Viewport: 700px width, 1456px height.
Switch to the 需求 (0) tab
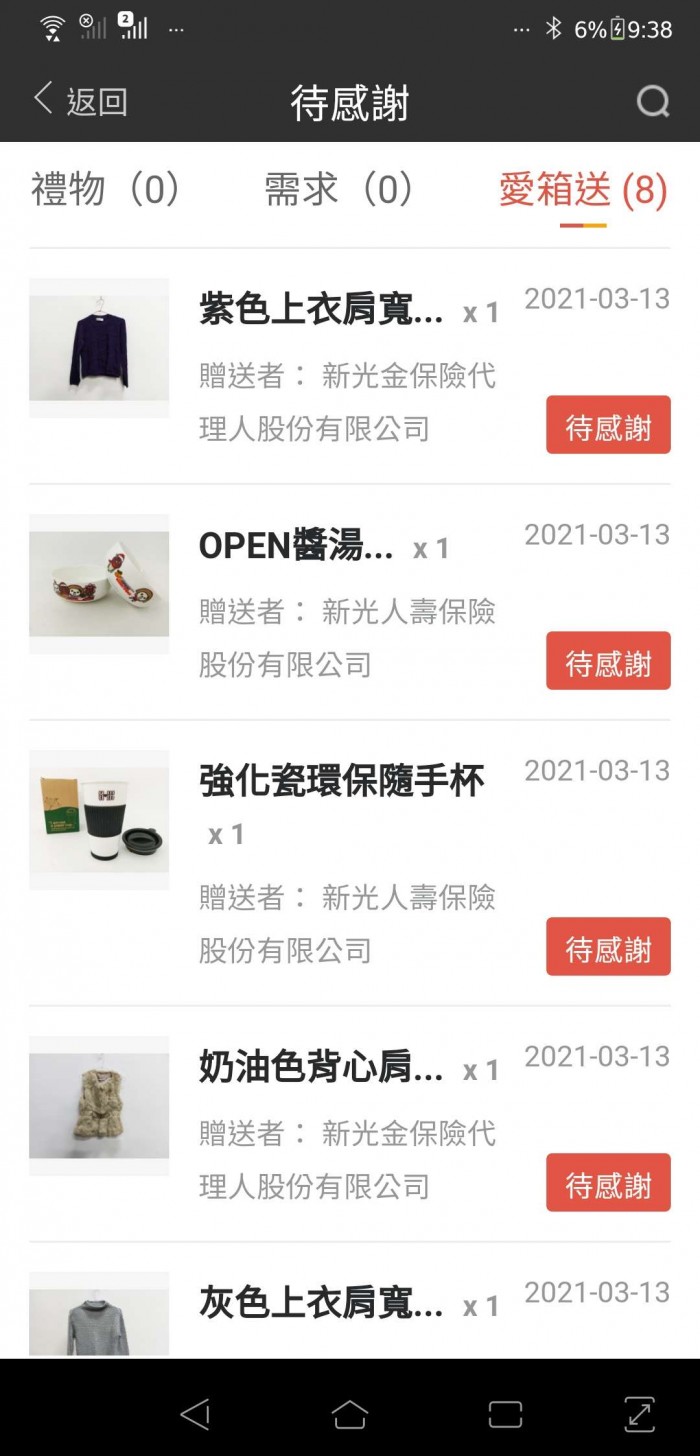click(x=338, y=189)
